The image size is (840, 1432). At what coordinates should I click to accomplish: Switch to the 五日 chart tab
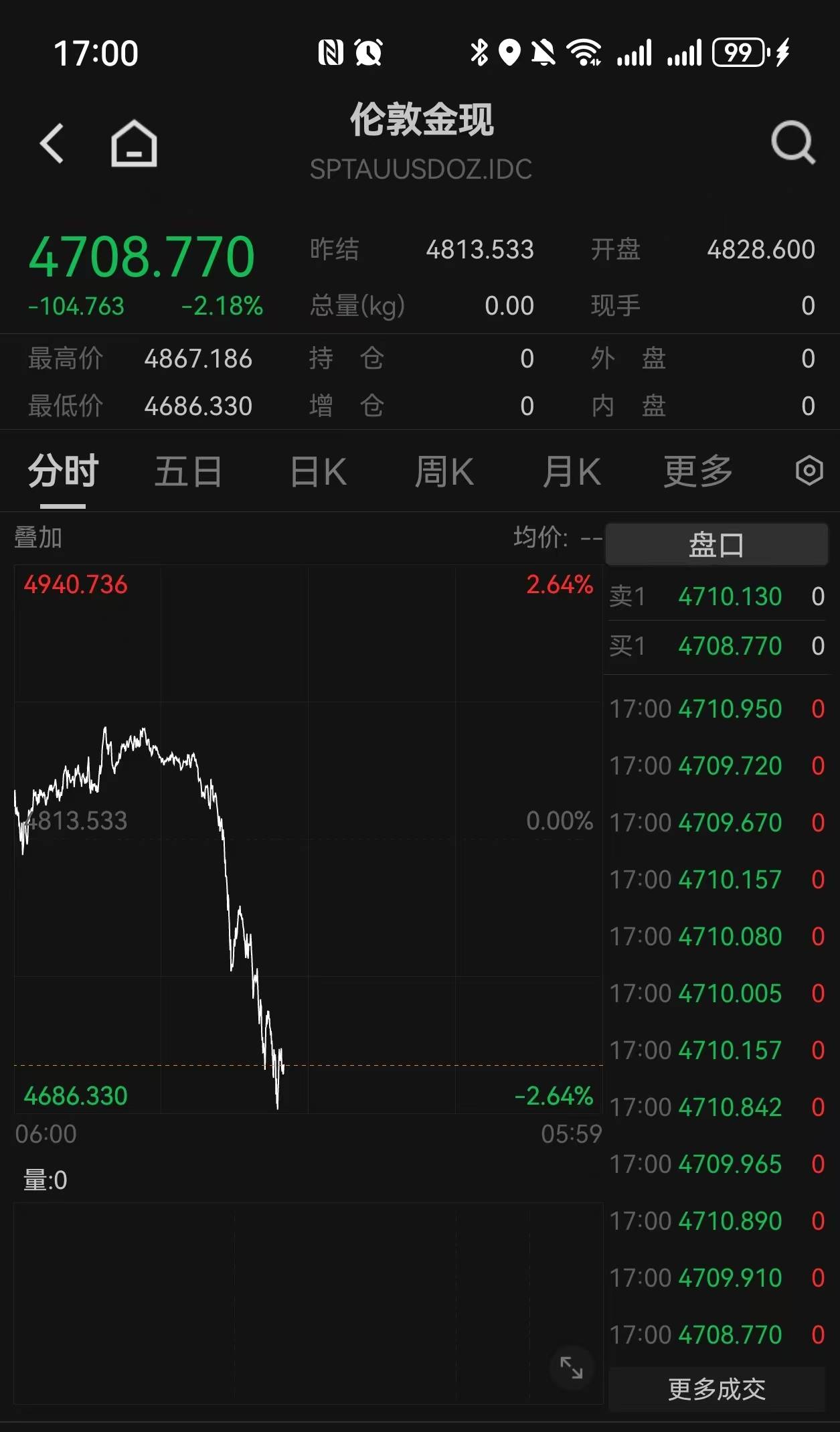188,472
